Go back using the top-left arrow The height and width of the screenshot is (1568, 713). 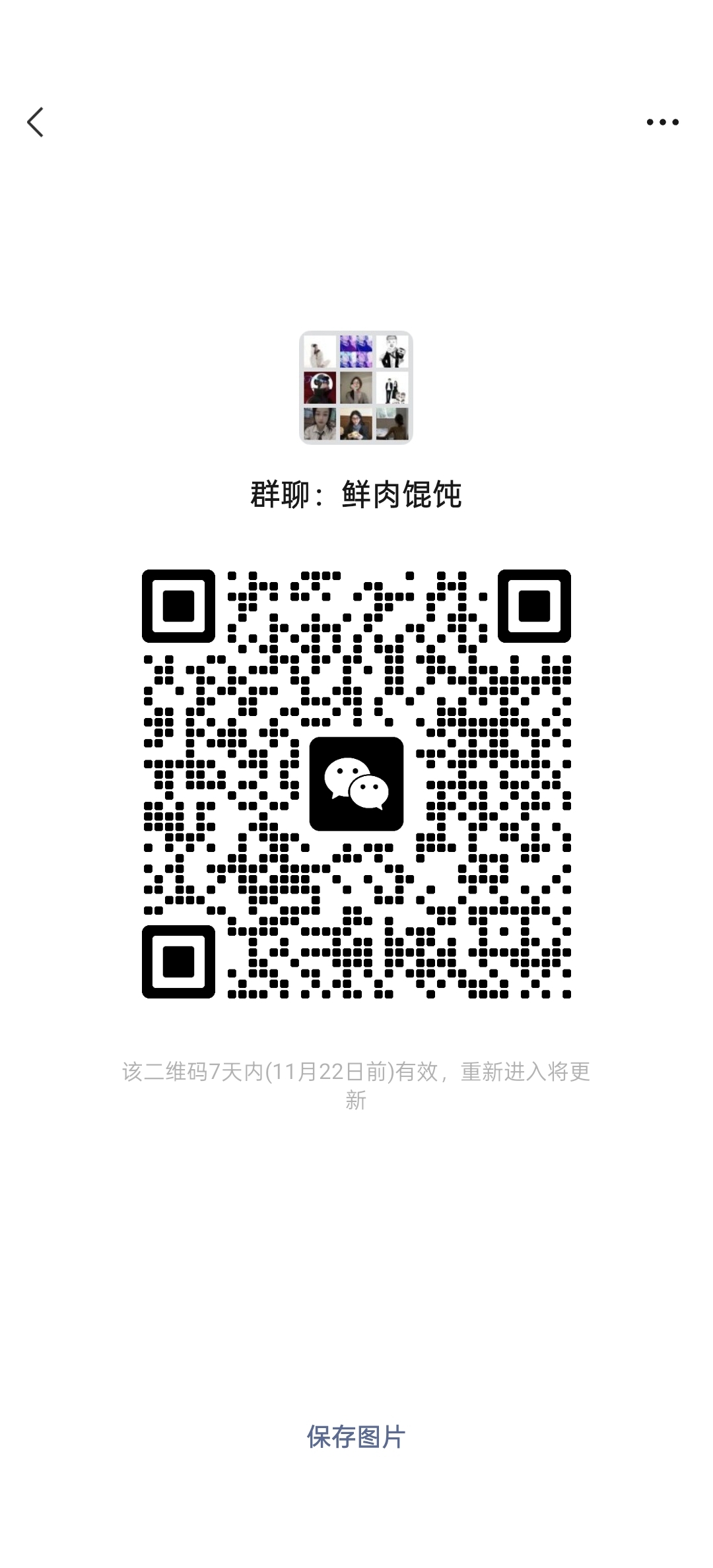(36, 122)
